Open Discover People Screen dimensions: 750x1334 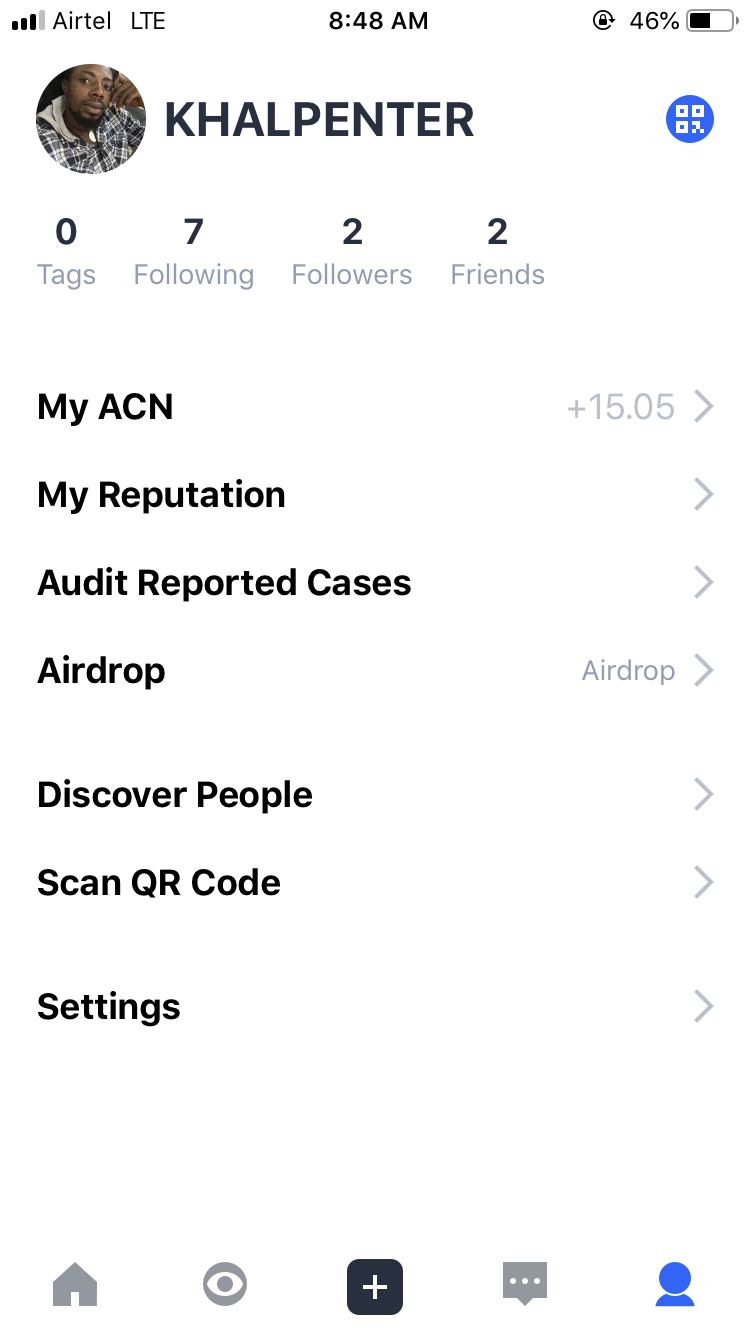point(375,795)
